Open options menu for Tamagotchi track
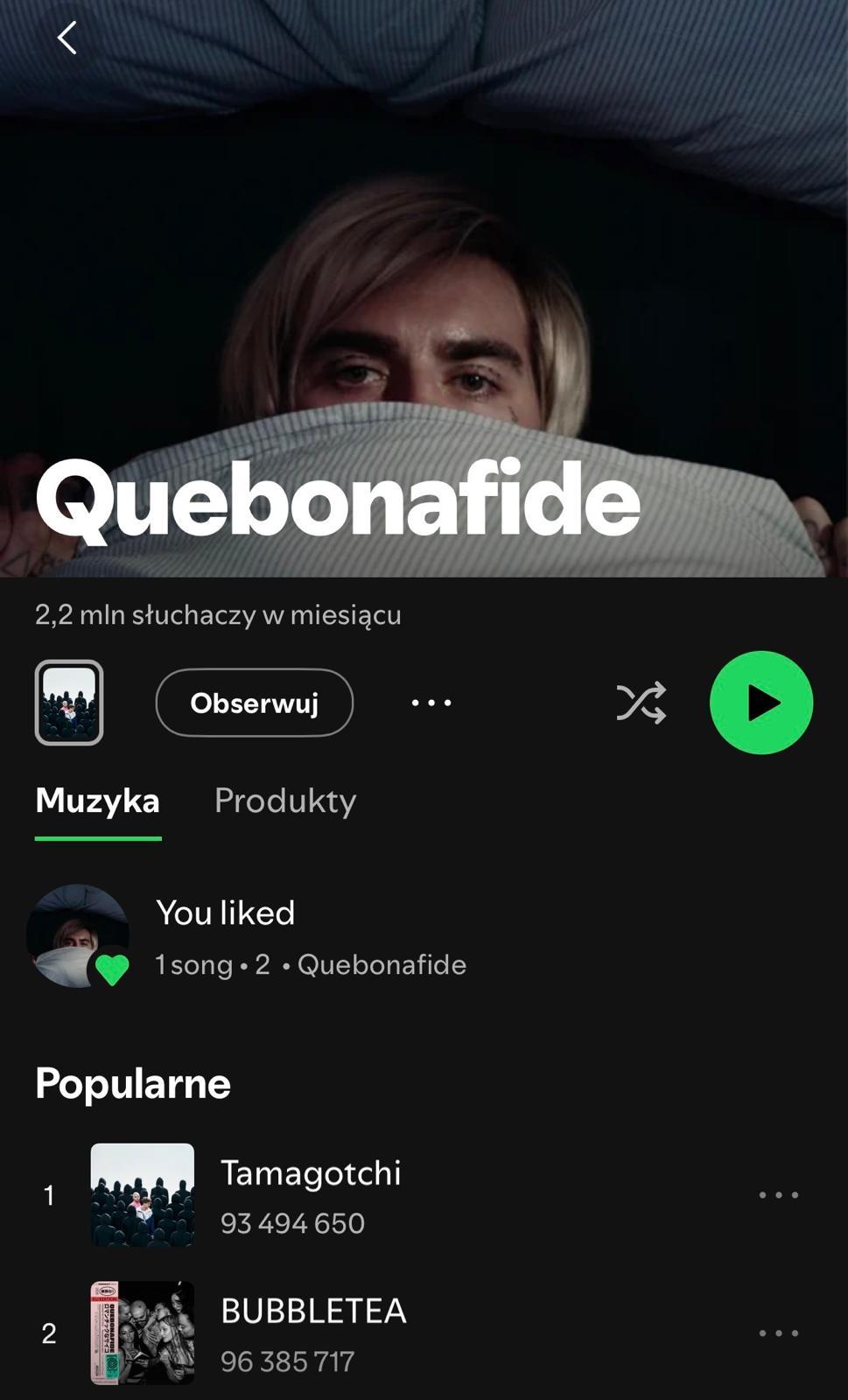 [778, 1194]
